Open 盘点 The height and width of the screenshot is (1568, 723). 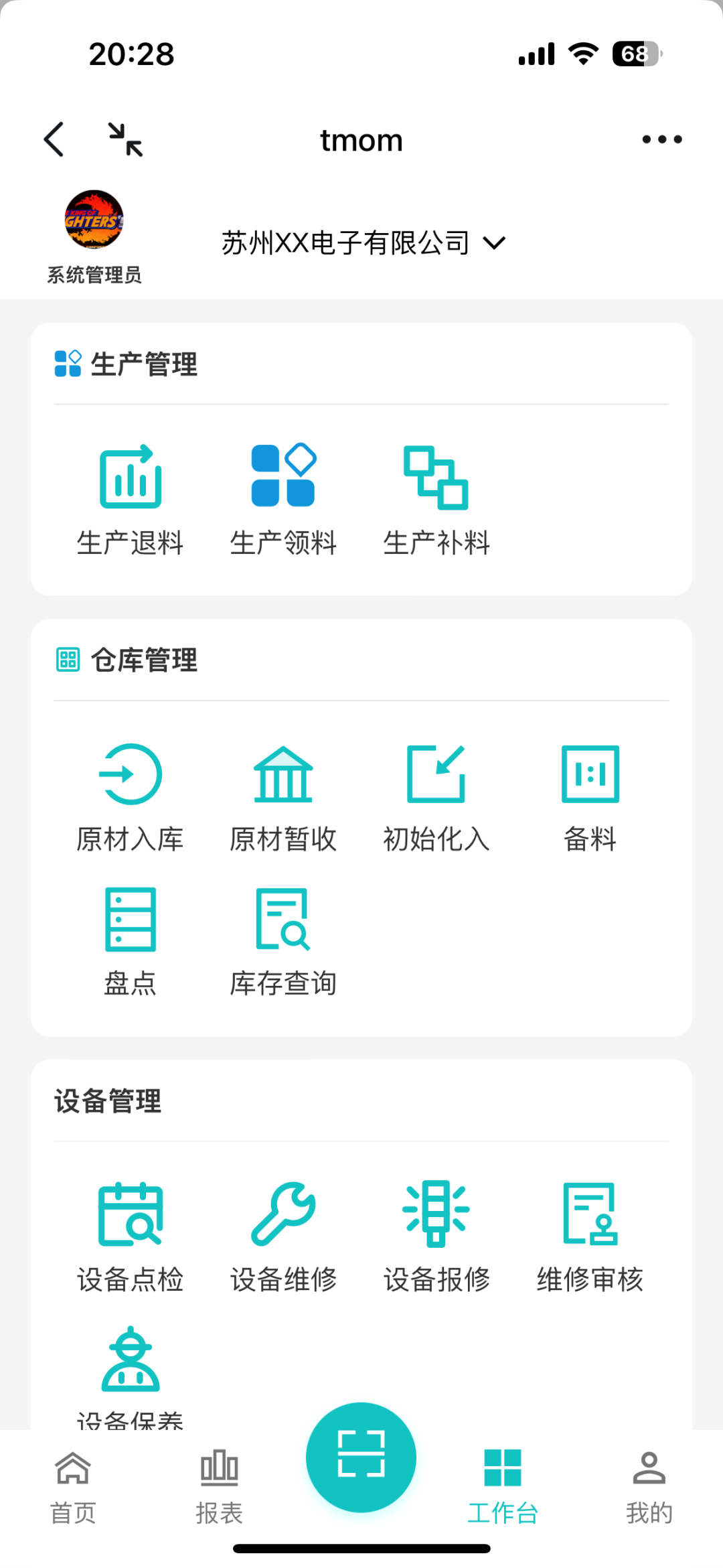pyautogui.click(x=131, y=942)
